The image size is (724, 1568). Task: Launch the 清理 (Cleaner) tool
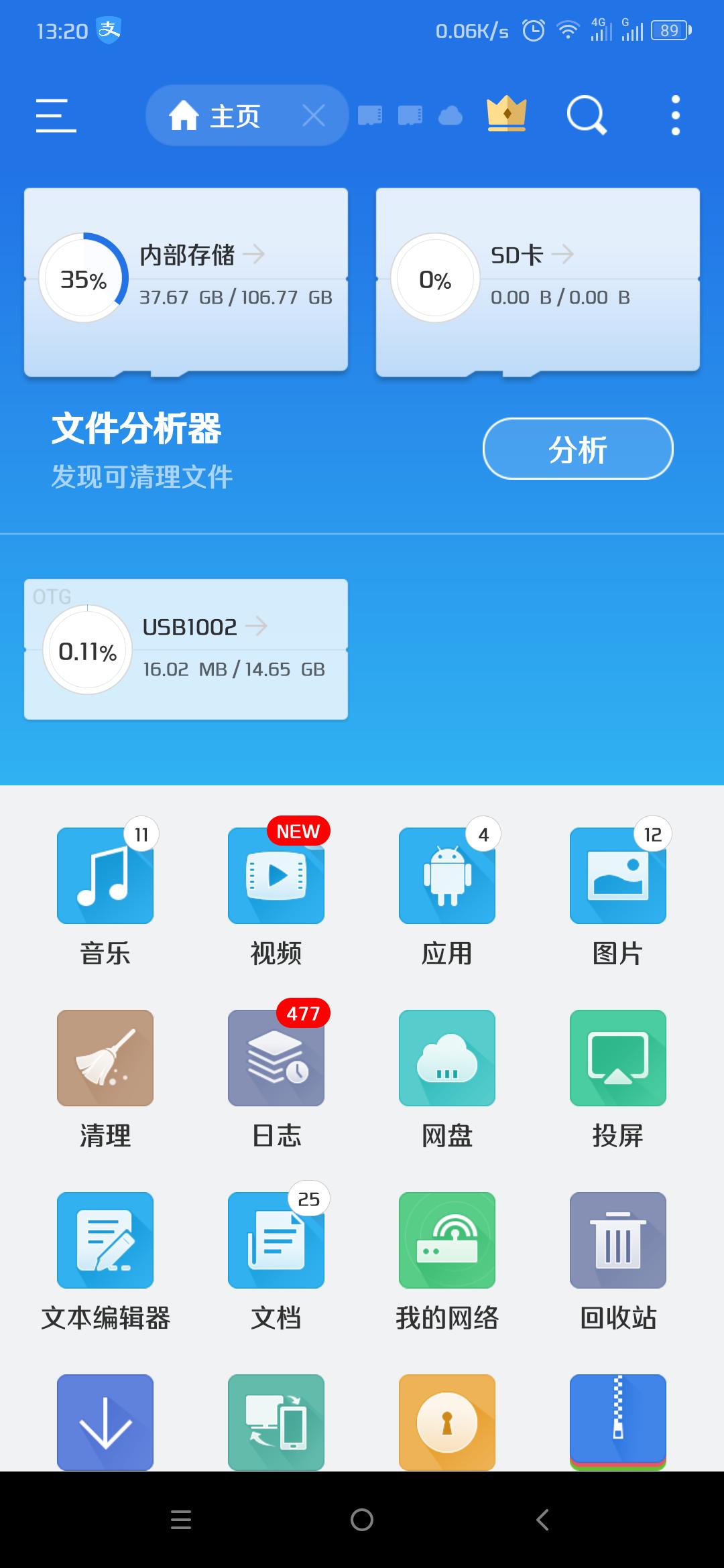[105, 1059]
